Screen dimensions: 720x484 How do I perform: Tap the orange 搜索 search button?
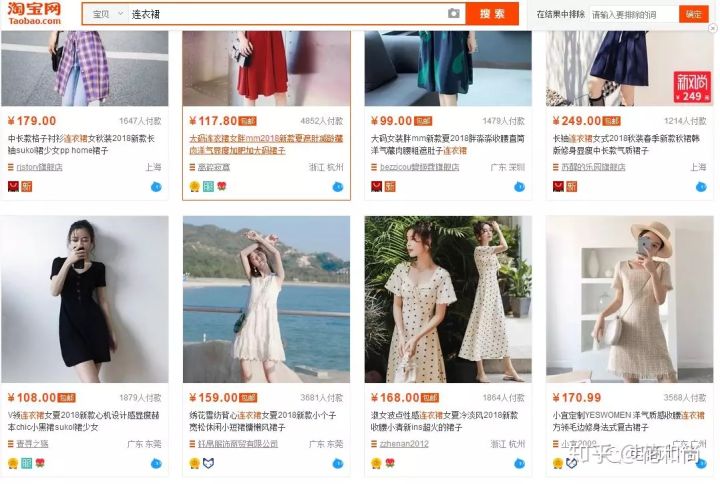pyautogui.click(x=492, y=13)
